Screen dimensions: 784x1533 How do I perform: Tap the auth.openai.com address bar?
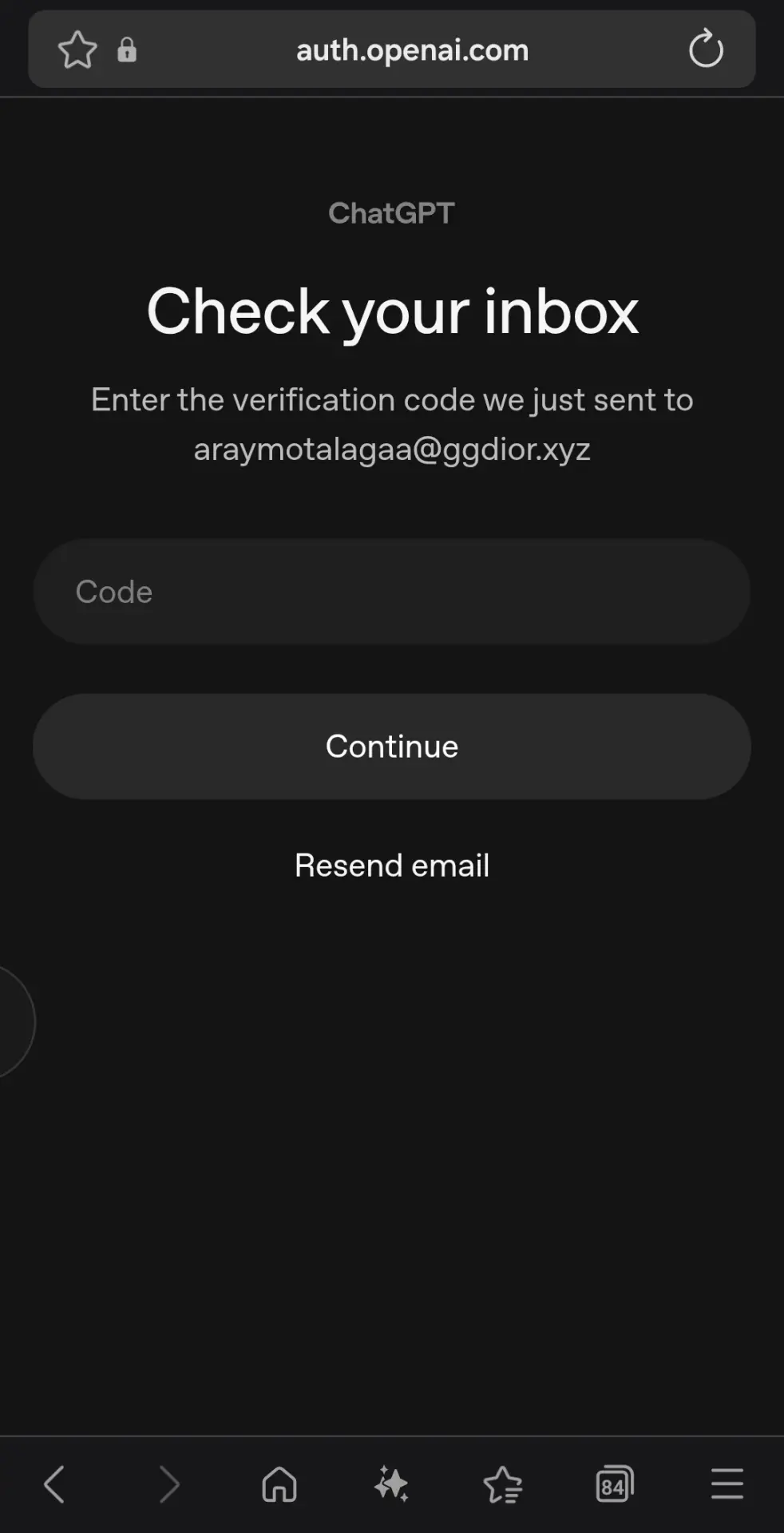click(x=412, y=50)
